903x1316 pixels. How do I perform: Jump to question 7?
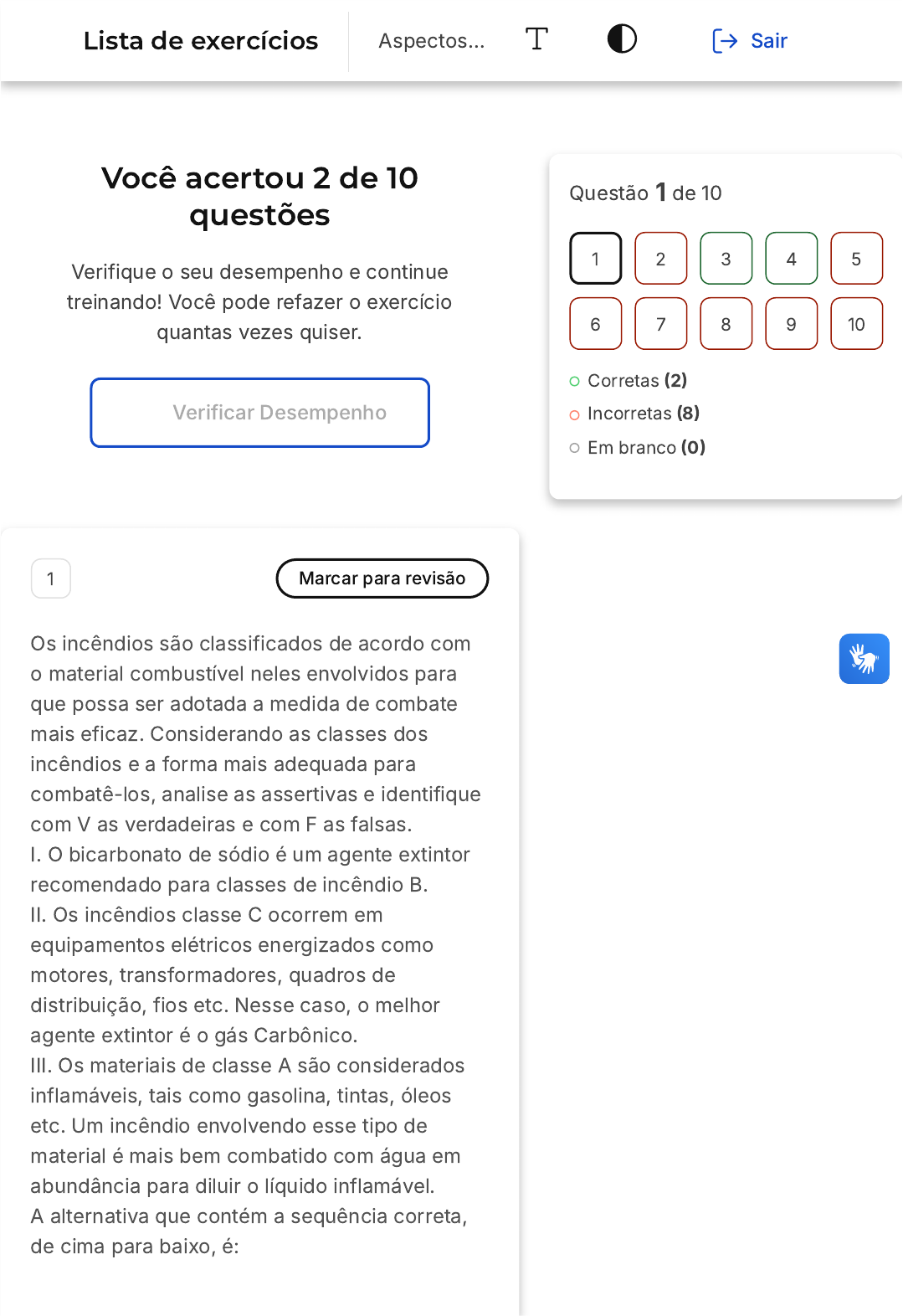tap(660, 324)
